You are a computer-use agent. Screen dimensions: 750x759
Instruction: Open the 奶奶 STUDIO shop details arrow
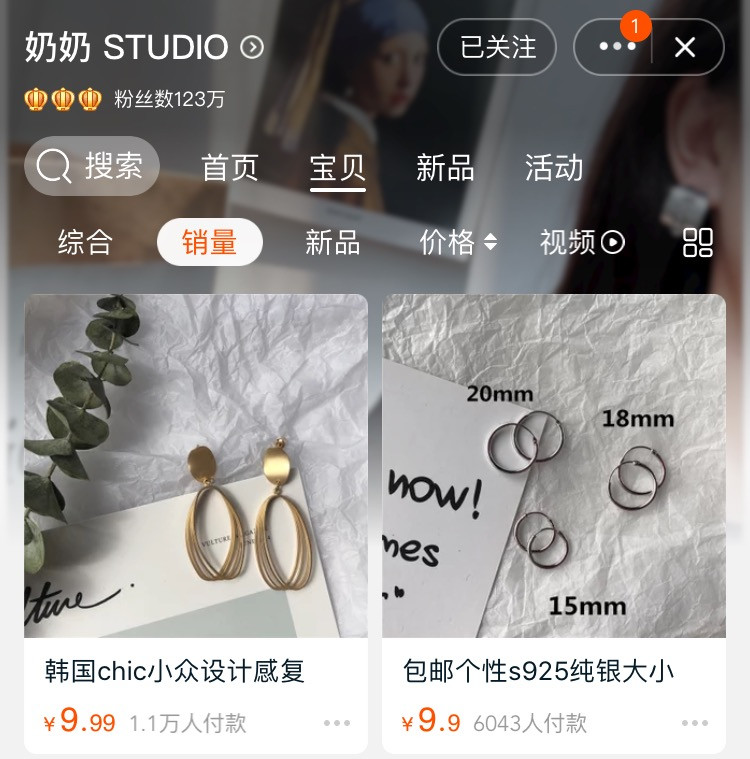253,47
